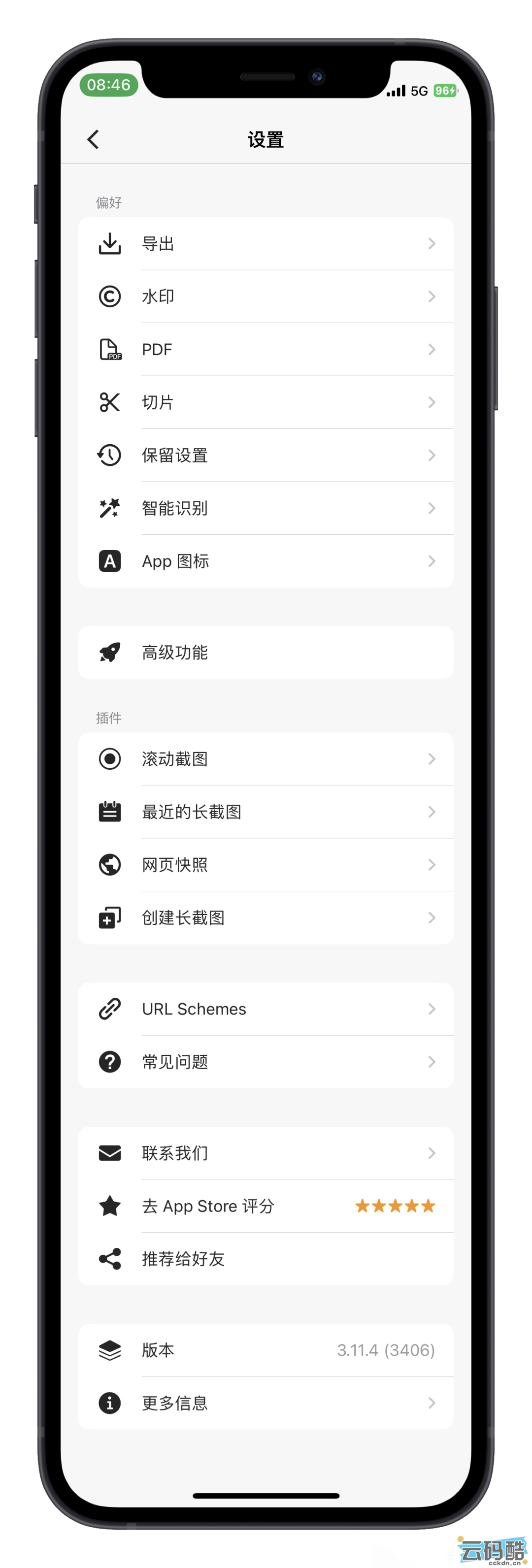Image resolution: width=532 pixels, height=1568 pixels.
Task: Open 网页快照 plugin
Action: pyautogui.click(x=266, y=865)
